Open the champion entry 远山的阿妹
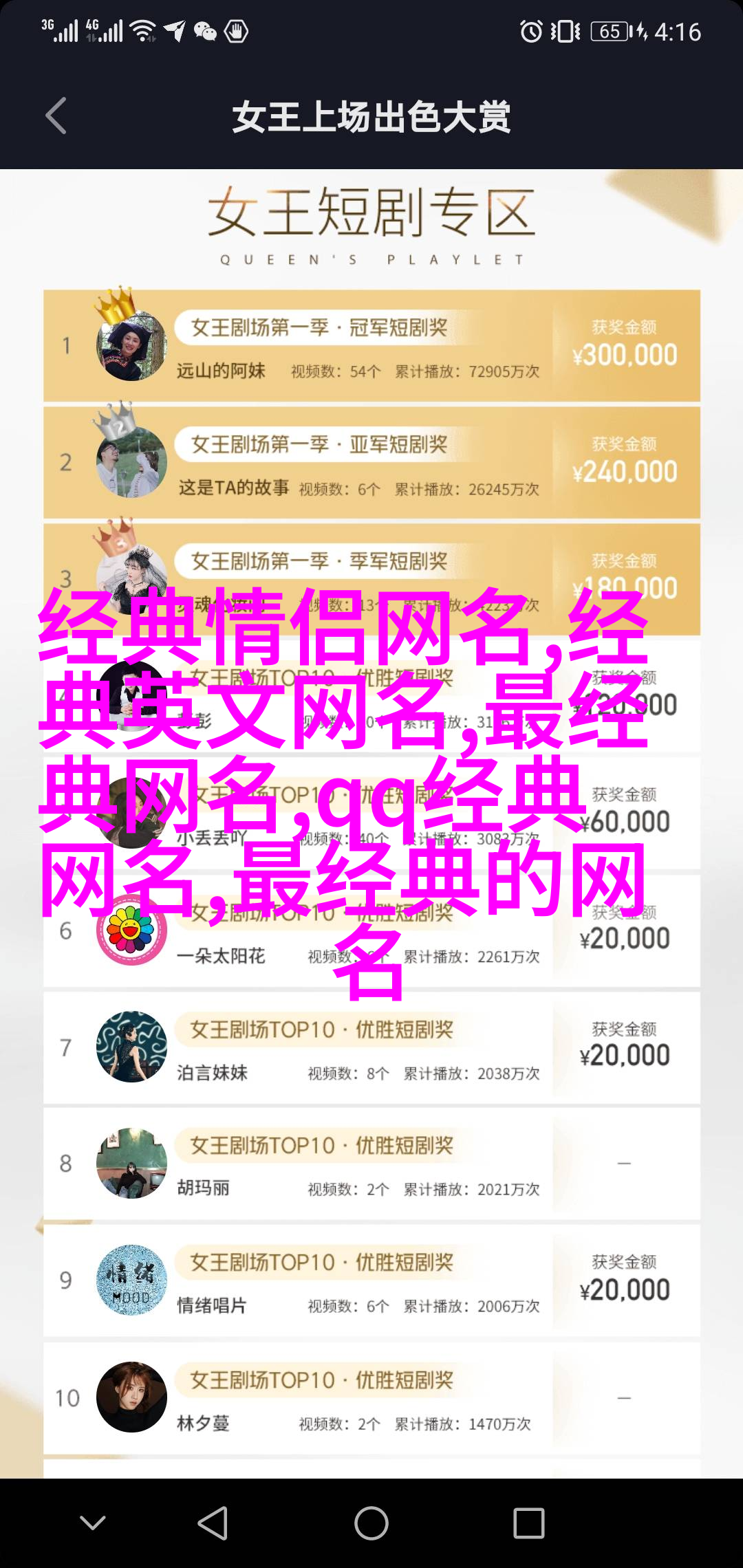The image size is (743, 1568). pos(371,347)
